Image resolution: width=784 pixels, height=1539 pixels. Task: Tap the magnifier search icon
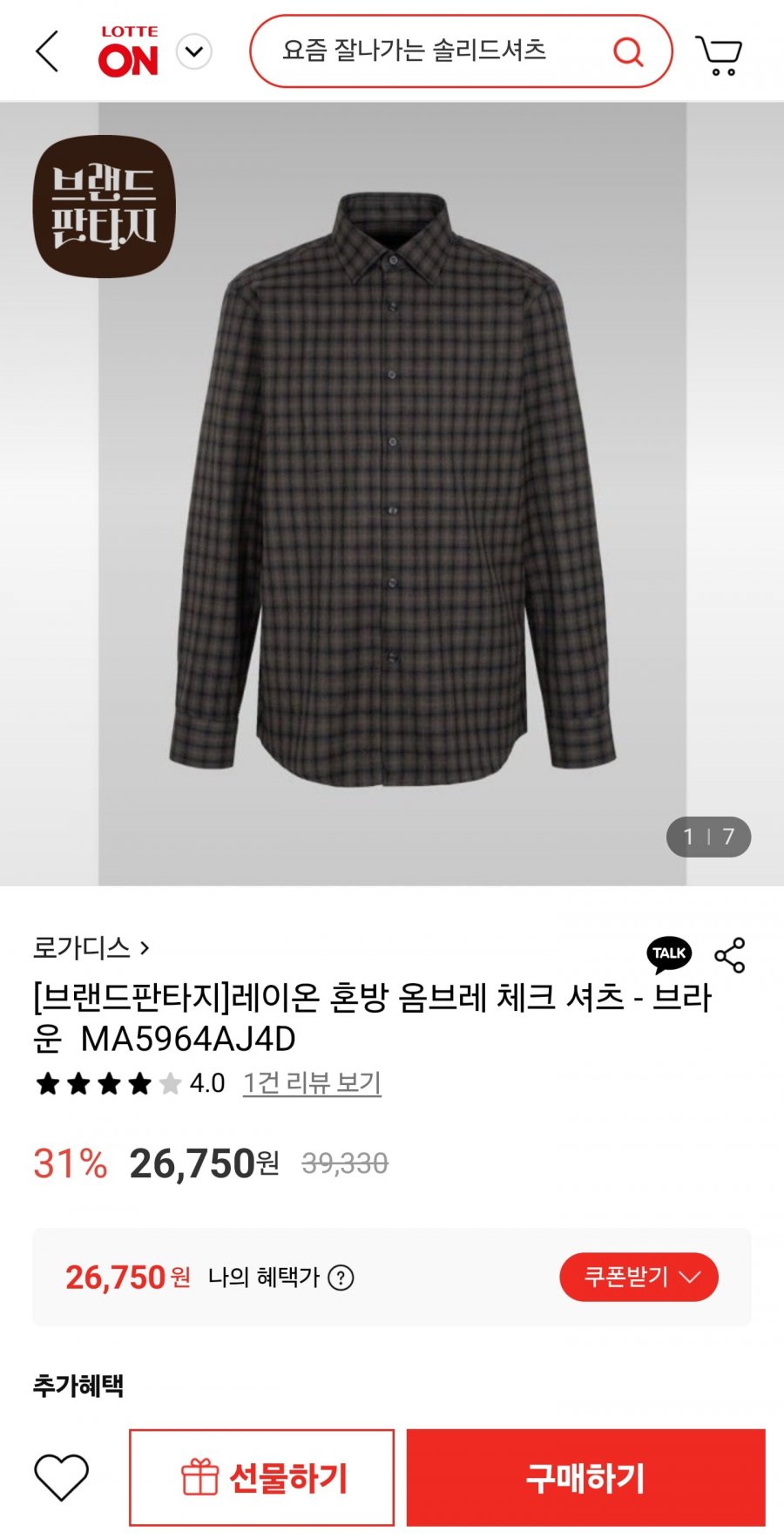tap(627, 51)
